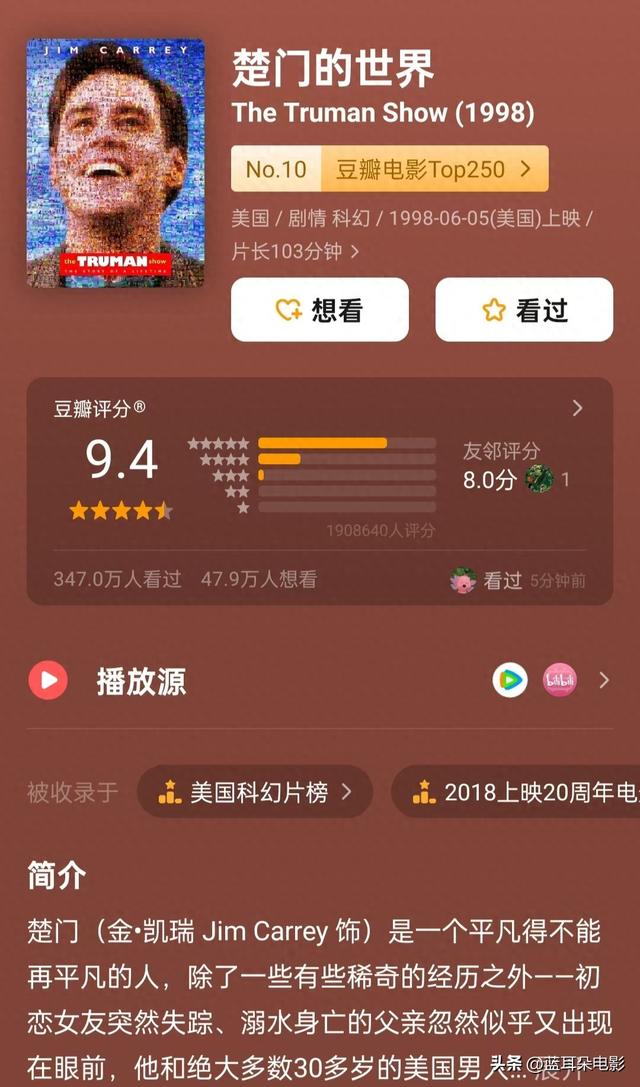Mark the movie as 看过
This screenshot has height=1087, width=640.
(x=524, y=310)
